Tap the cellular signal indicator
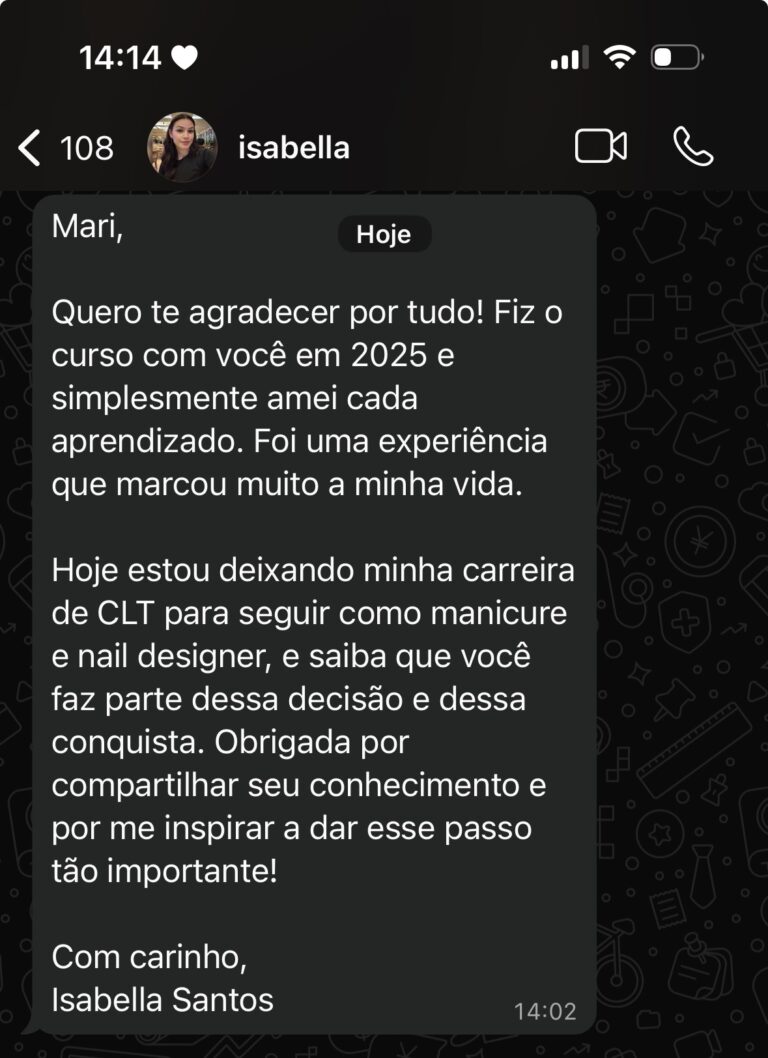This screenshot has height=1058, width=768. pyautogui.click(x=568, y=57)
